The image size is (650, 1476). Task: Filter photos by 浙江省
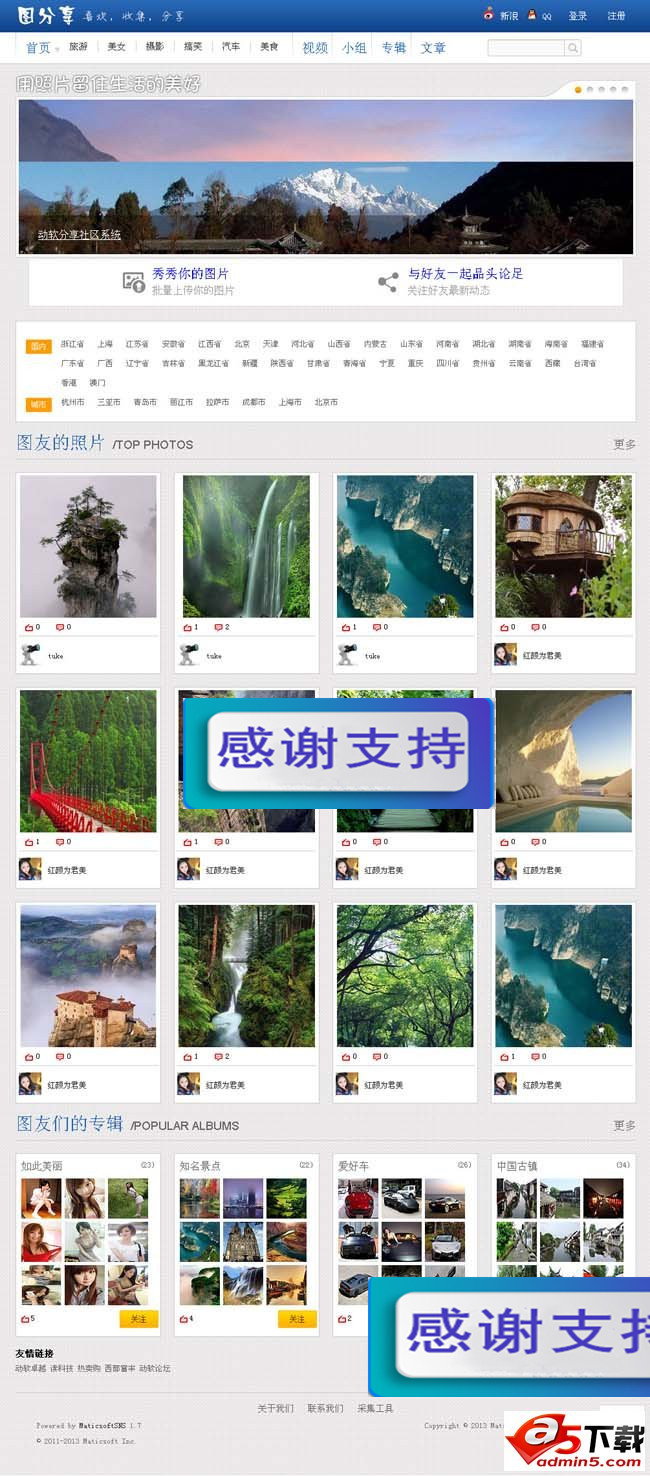72,344
